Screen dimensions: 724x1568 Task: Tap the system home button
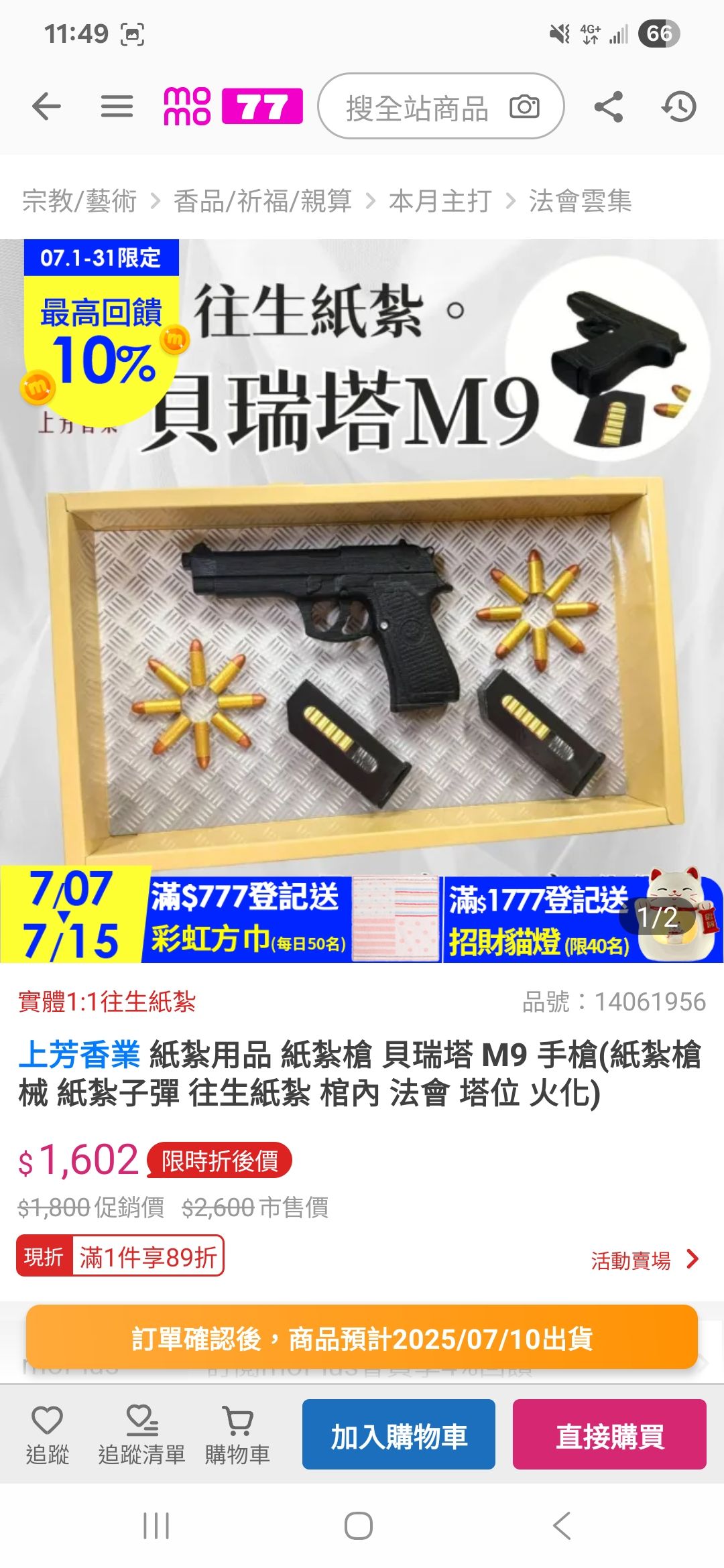click(x=359, y=1526)
